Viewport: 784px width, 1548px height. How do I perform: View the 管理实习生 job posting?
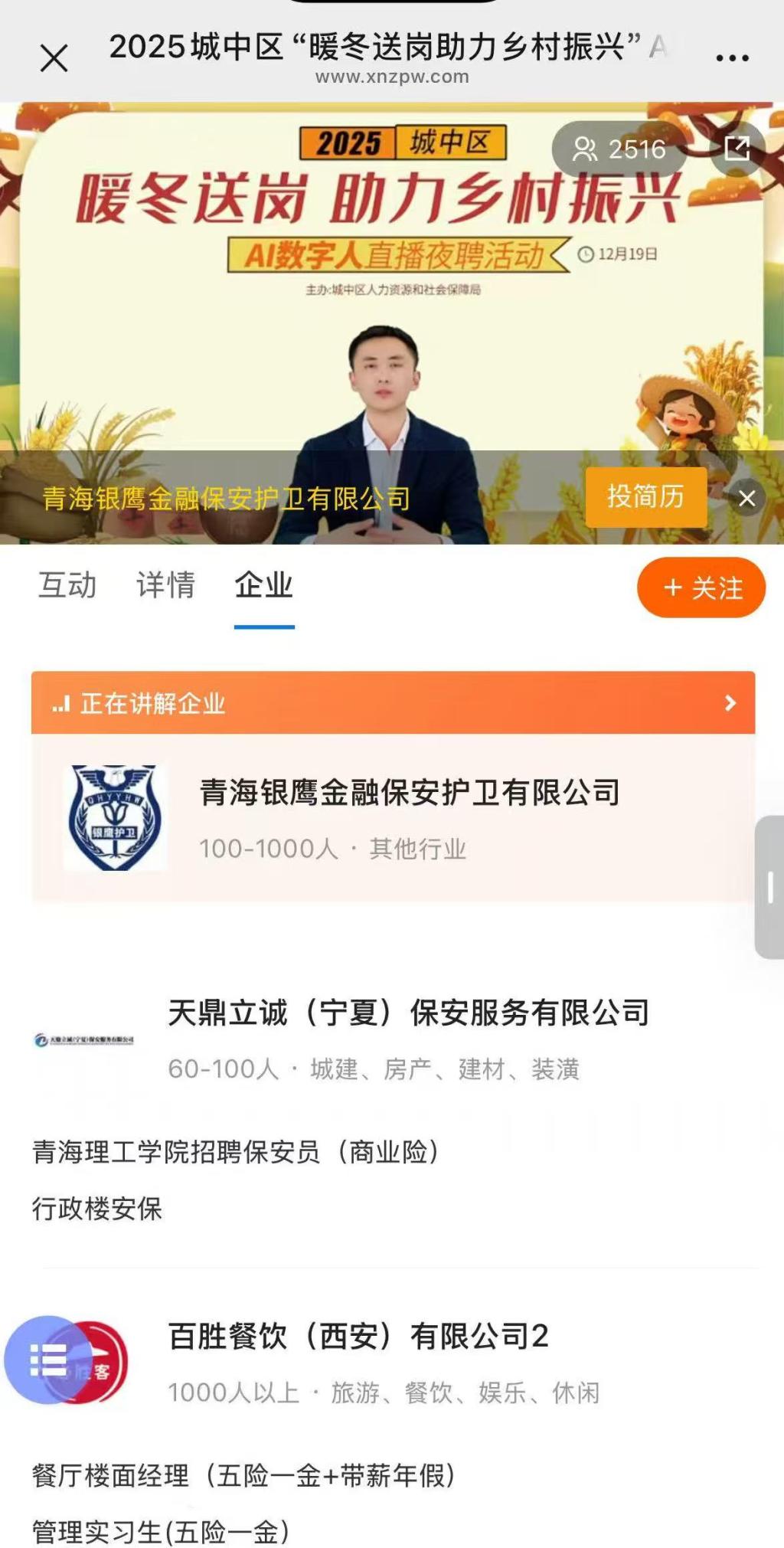click(161, 1532)
